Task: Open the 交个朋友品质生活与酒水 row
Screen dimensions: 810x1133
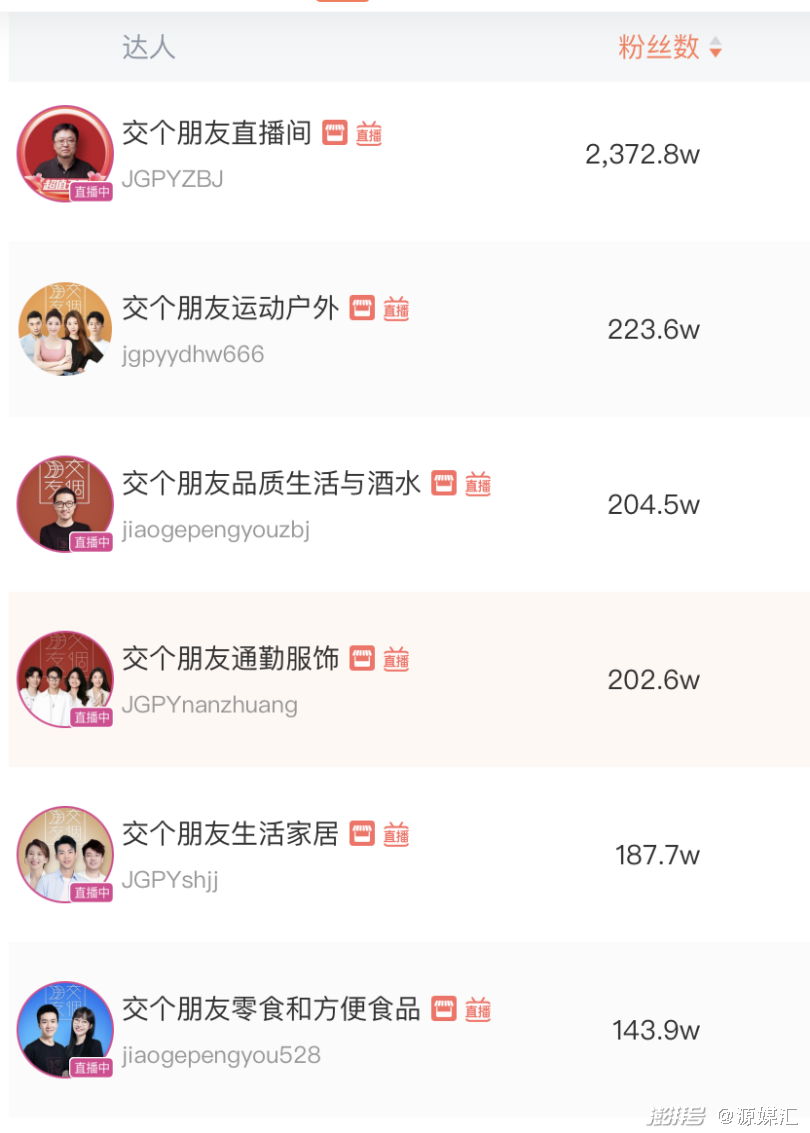Action: point(271,484)
